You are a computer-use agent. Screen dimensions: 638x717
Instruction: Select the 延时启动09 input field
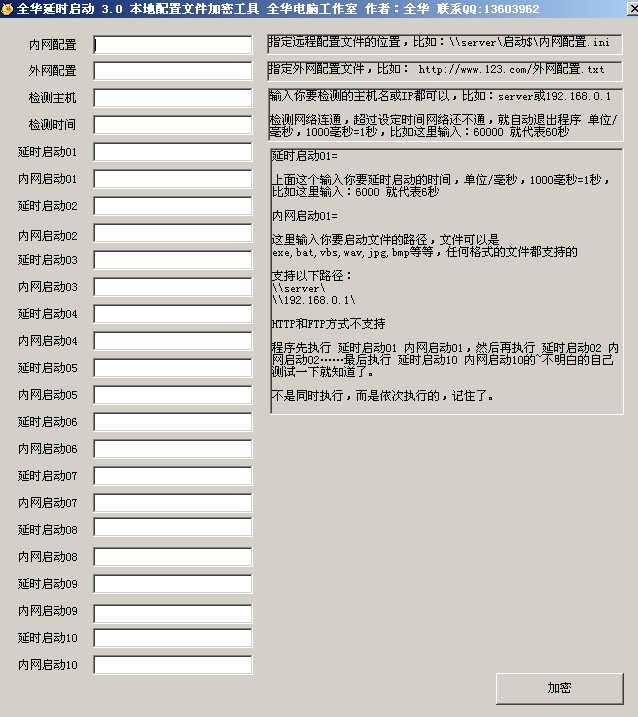173,584
